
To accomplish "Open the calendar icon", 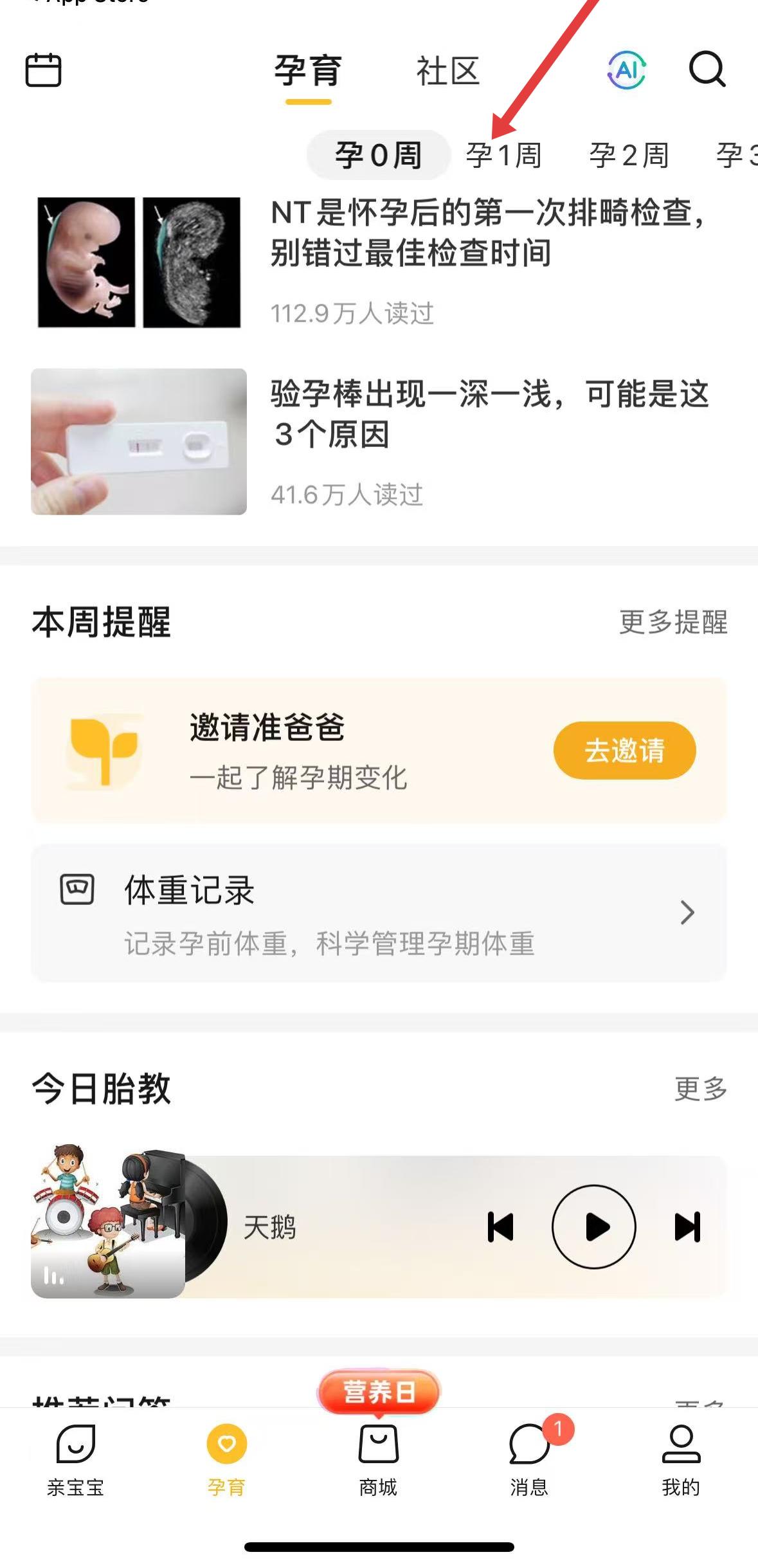I will click(x=43, y=69).
